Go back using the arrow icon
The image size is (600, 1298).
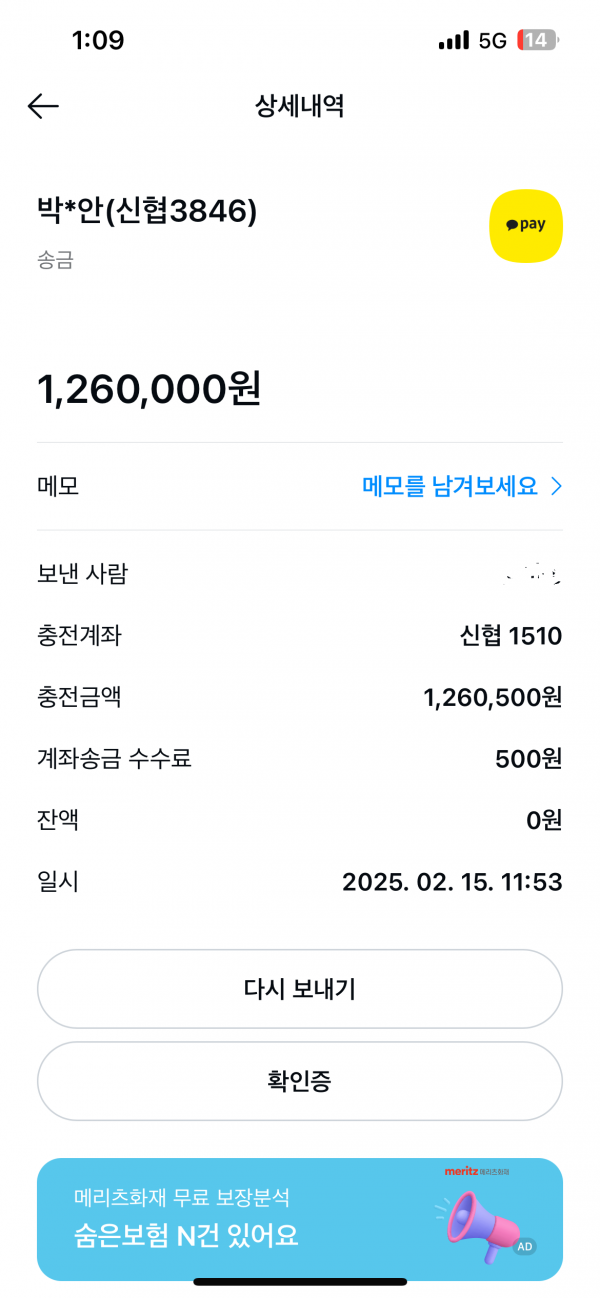[x=43, y=106]
